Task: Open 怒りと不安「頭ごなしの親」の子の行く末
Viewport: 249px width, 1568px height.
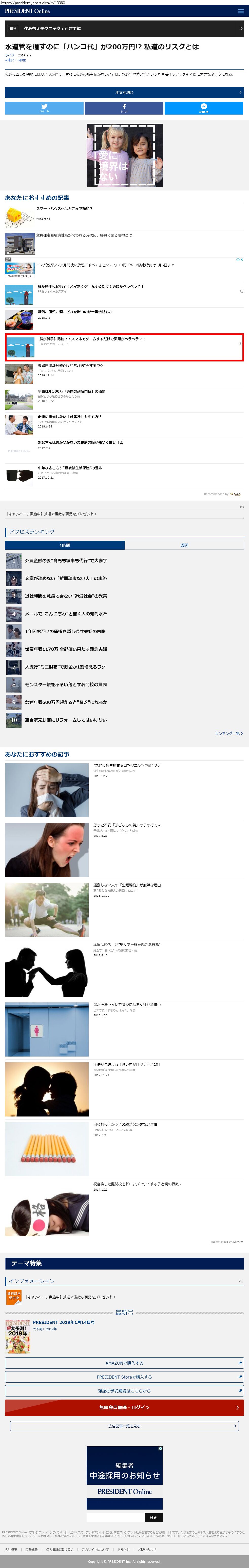Action: [127, 825]
